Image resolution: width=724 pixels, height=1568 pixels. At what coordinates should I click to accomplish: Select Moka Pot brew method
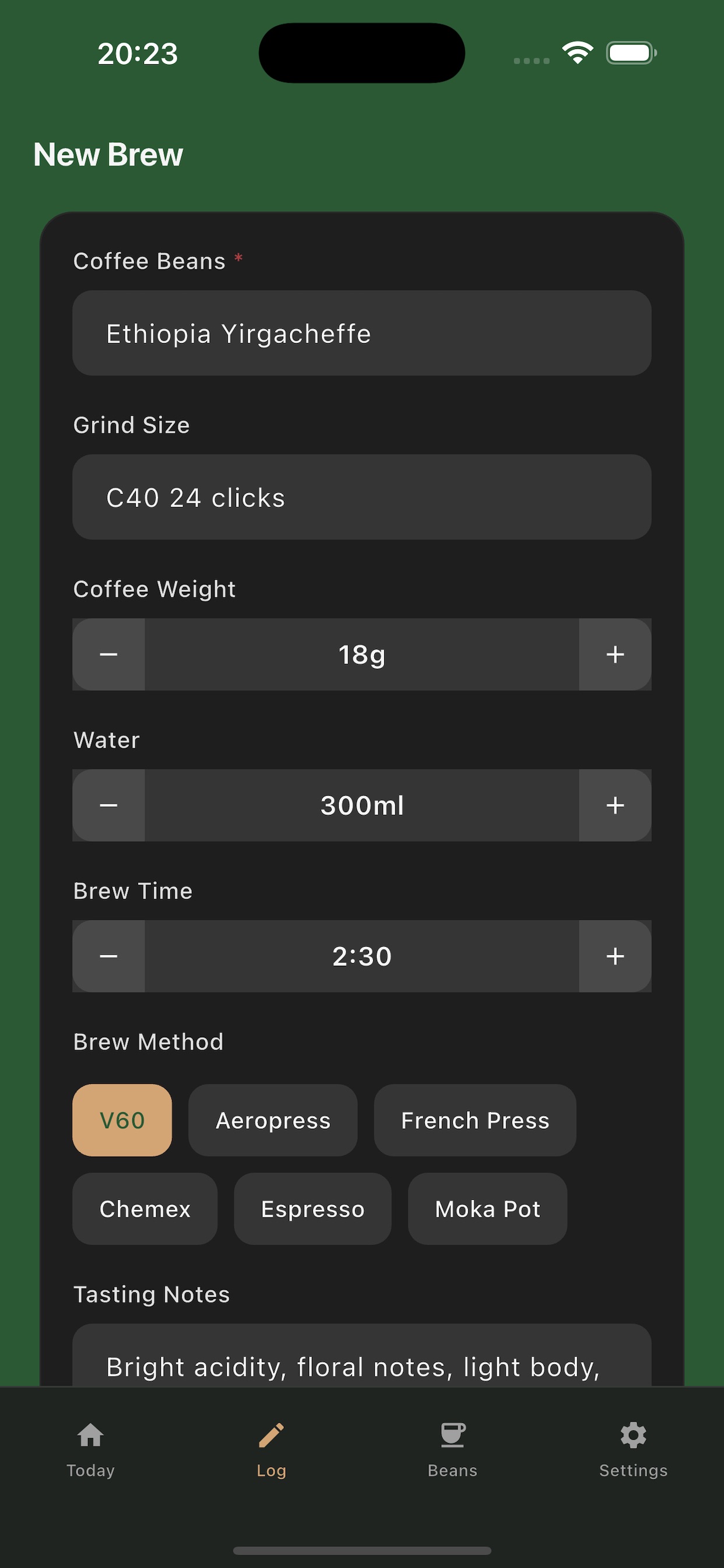(487, 1209)
